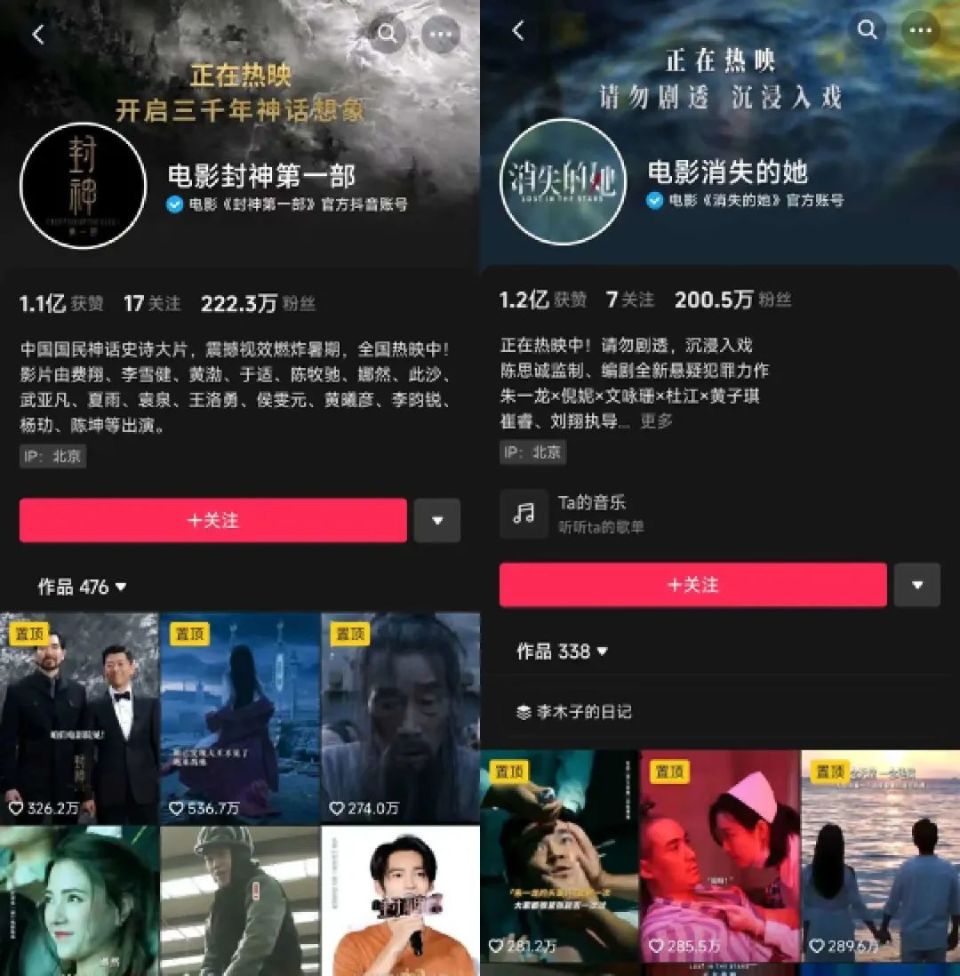Viewport: 960px width, 976px height.
Task: Open the more options menu on 消失的她 page
Action: click(x=920, y=31)
